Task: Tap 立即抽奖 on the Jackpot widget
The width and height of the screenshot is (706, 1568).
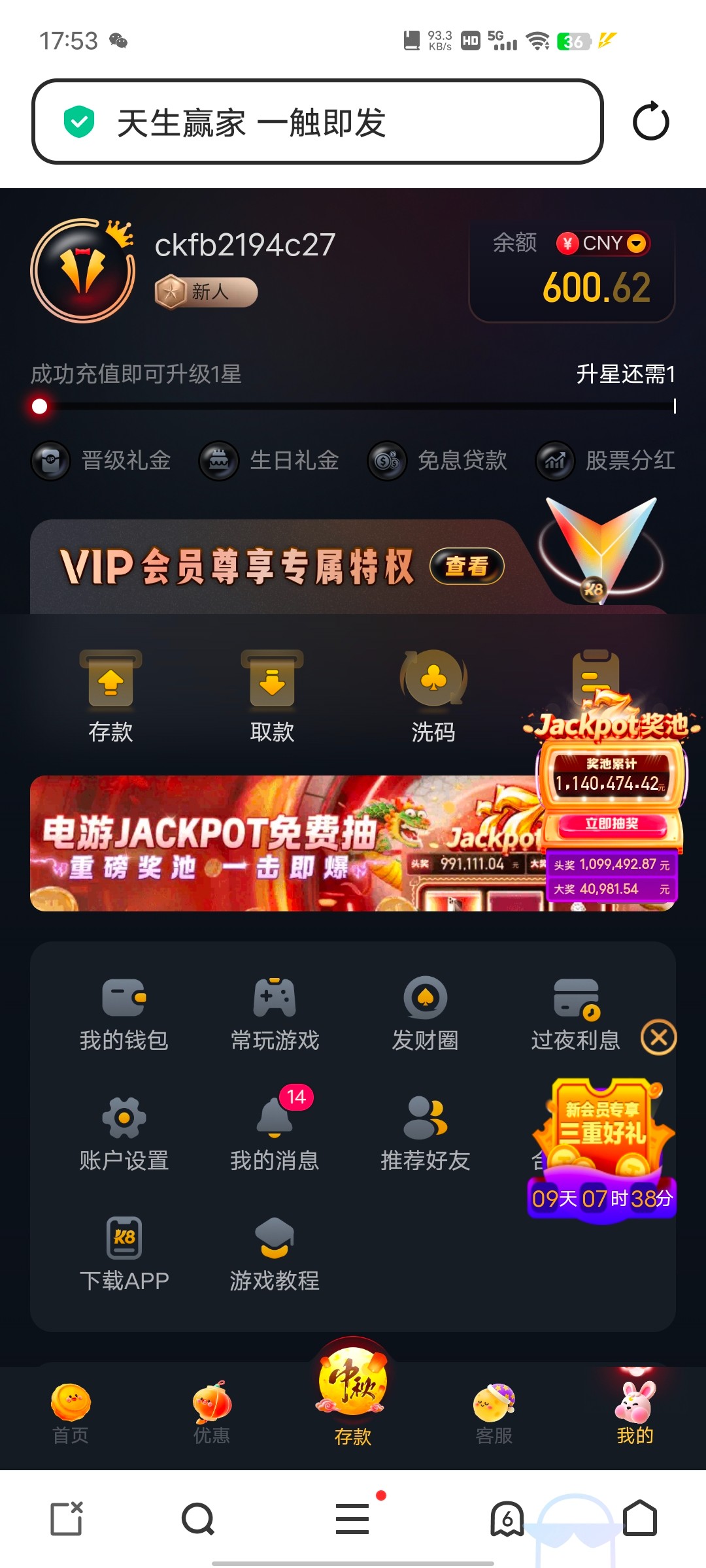Action: 611,824
